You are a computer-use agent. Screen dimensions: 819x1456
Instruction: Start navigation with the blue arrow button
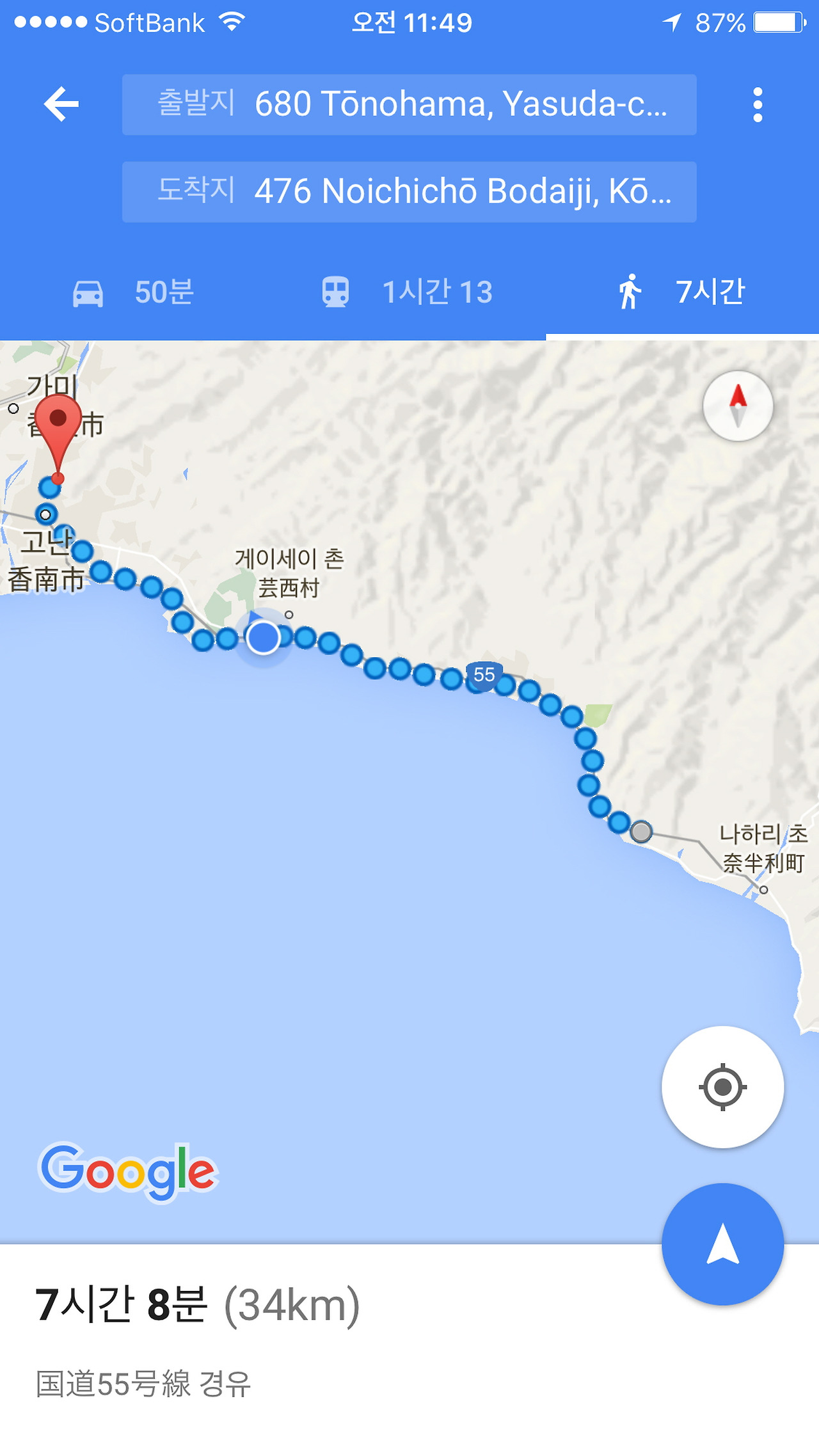pyautogui.click(x=722, y=1244)
